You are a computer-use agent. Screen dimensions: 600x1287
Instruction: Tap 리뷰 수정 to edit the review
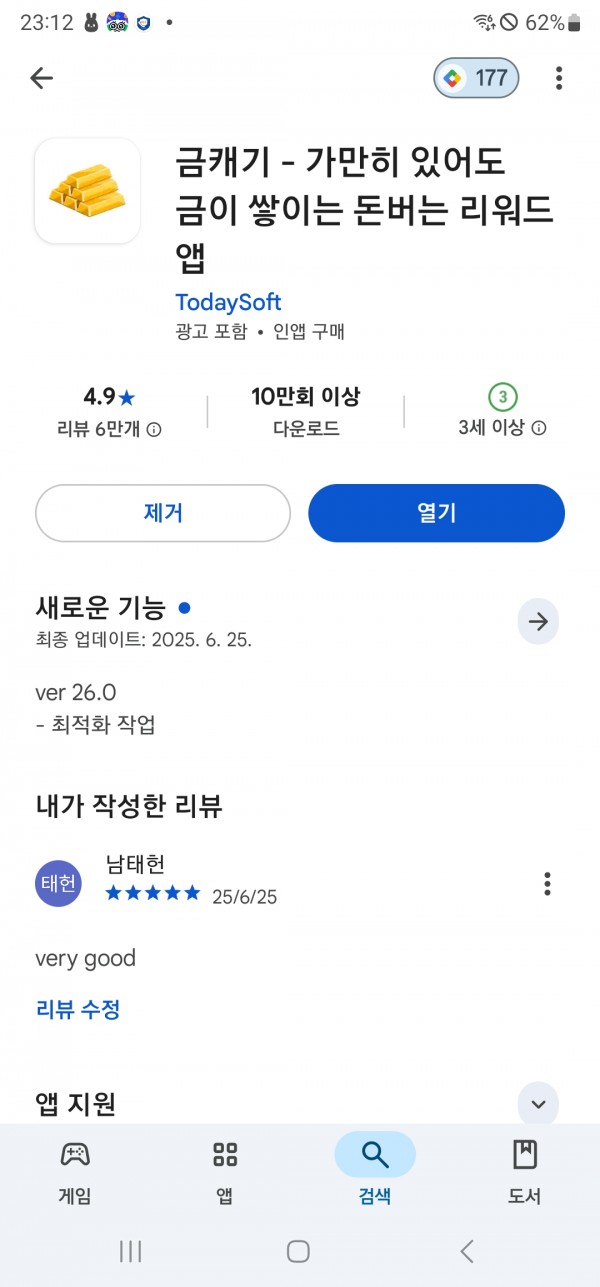[x=78, y=1009]
